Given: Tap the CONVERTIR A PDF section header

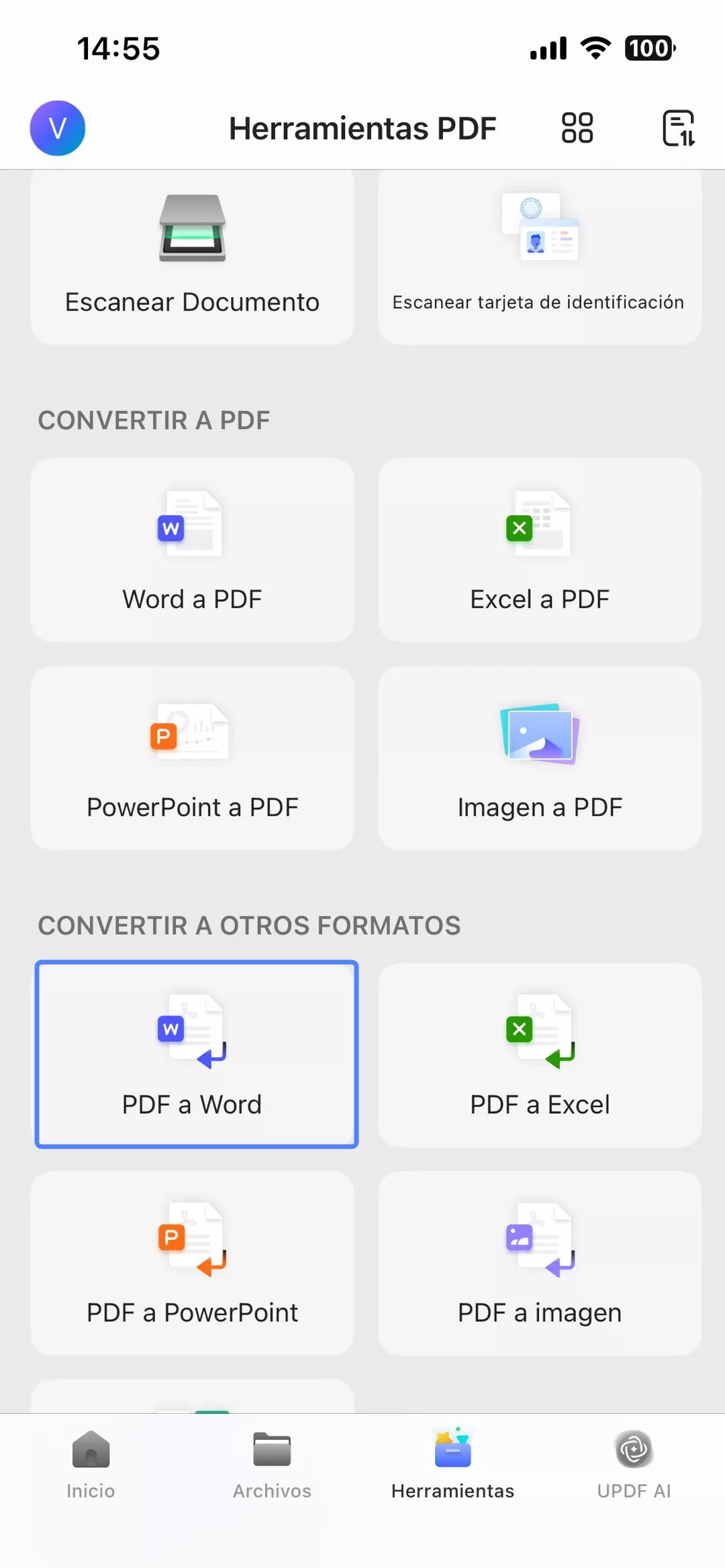Looking at the screenshot, I should point(154,420).
